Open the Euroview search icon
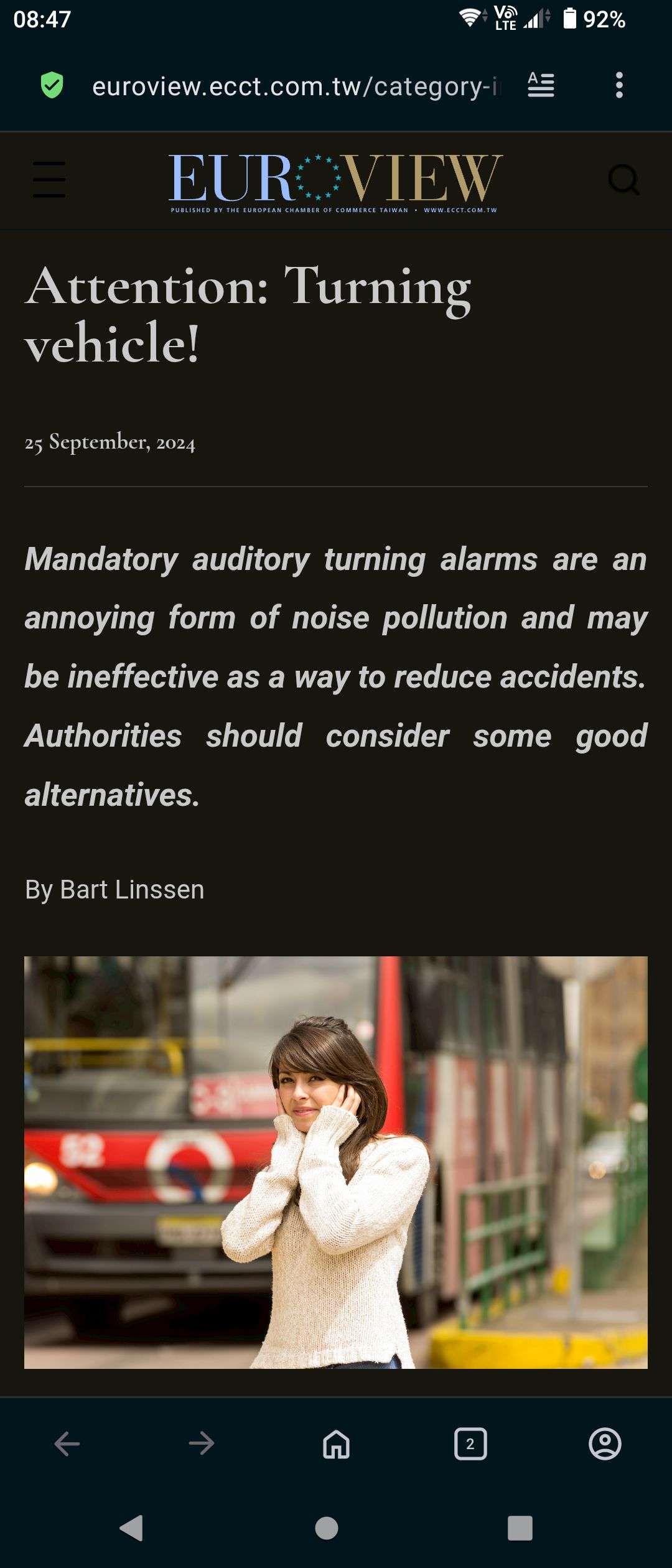Screen dimensions: 672x1568 coord(623,180)
